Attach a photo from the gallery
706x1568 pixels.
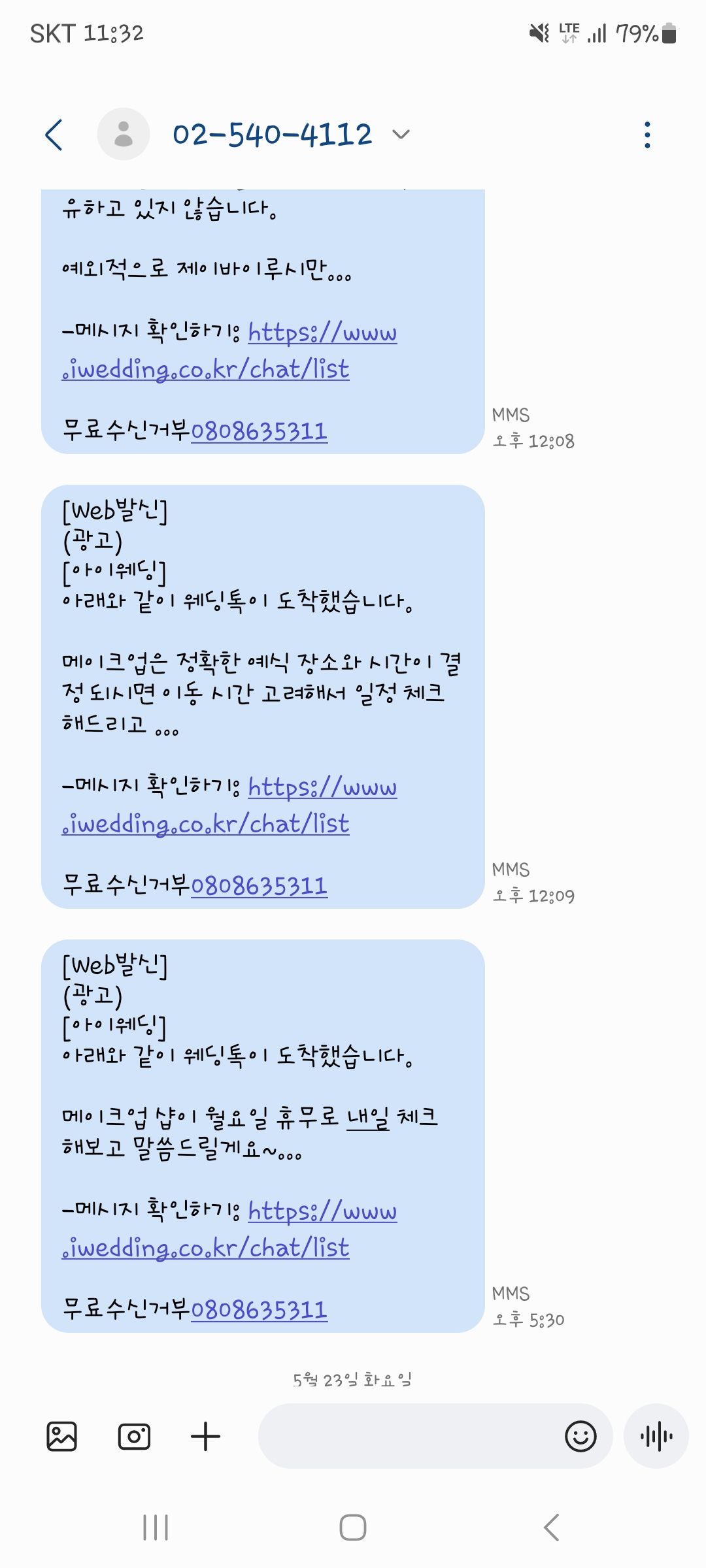click(62, 1436)
